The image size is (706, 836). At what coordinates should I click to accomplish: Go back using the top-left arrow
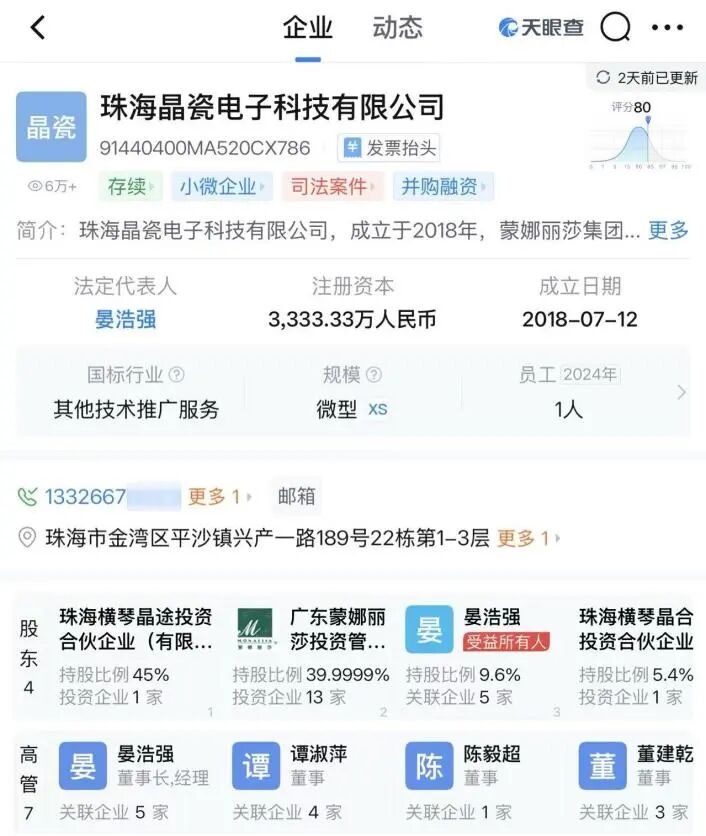(x=38, y=27)
